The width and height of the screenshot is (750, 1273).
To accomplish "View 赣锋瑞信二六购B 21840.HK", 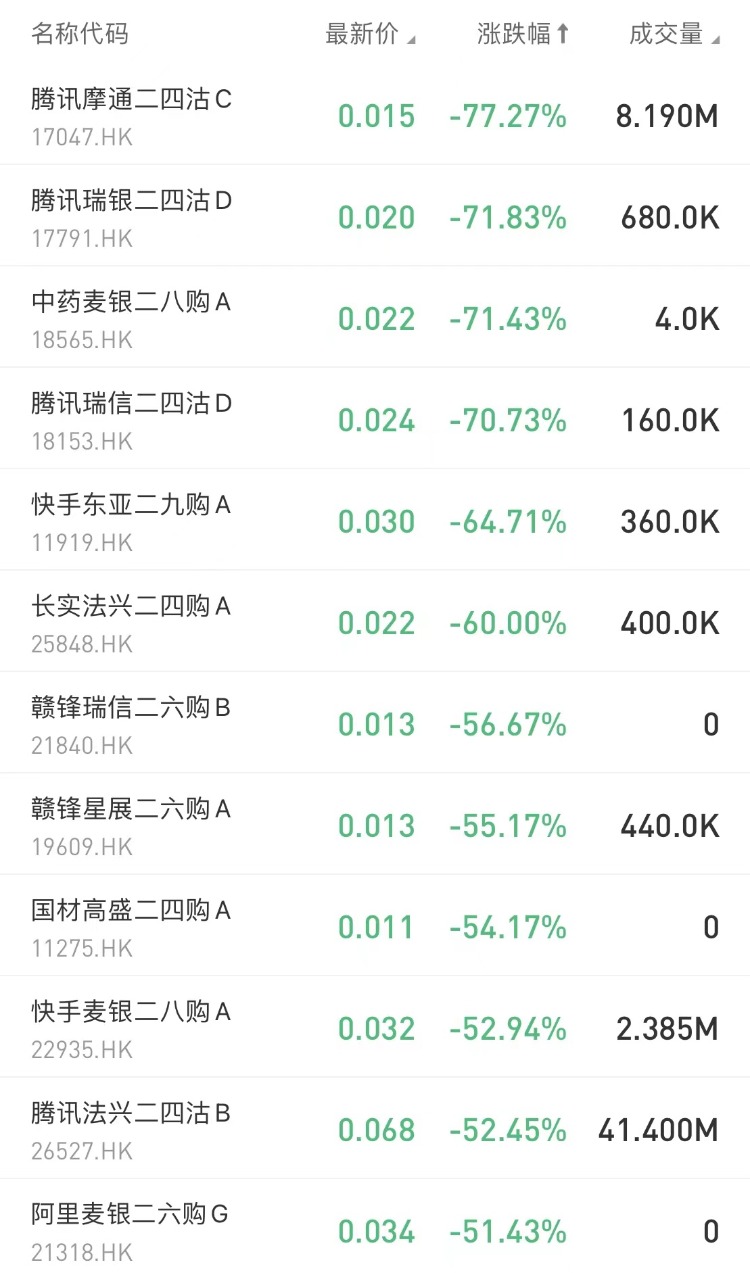I will [375, 723].
